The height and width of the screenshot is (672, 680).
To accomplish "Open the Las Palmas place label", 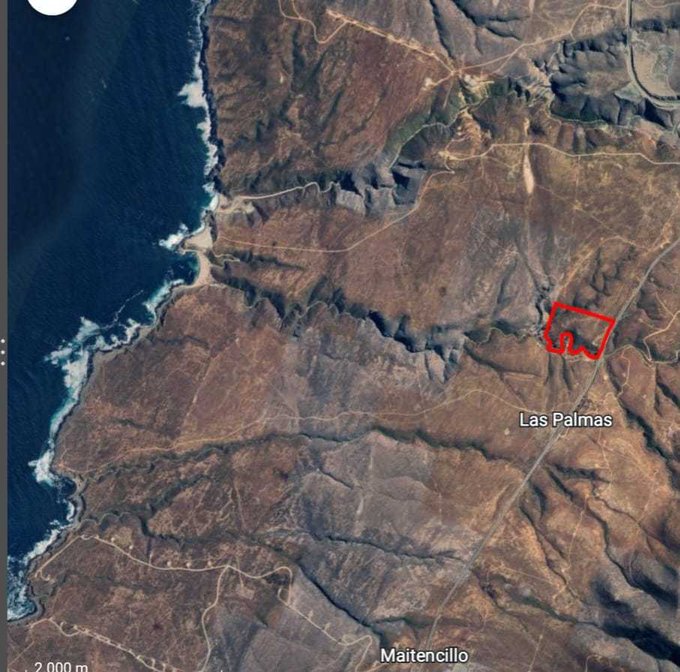I will (x=565, y=420).
